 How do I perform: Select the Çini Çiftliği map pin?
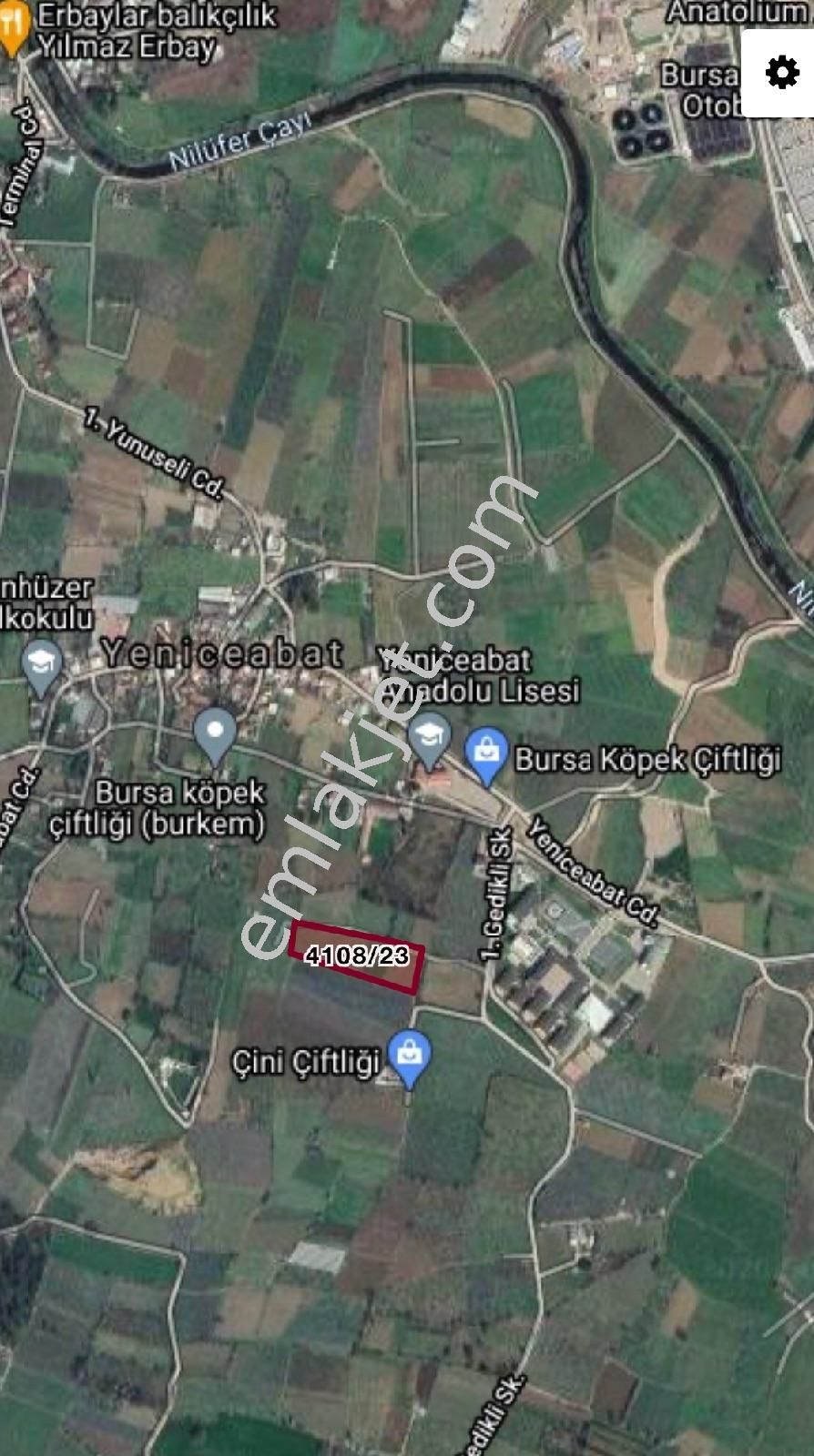coord(410,1057)
